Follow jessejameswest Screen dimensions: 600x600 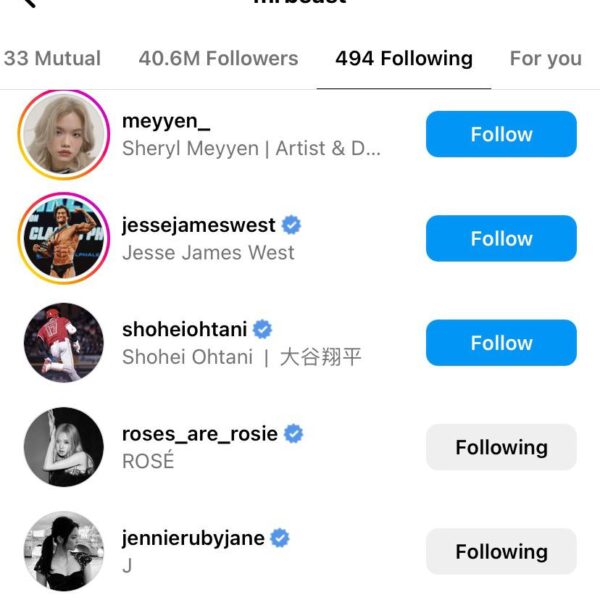coord(501,239)
